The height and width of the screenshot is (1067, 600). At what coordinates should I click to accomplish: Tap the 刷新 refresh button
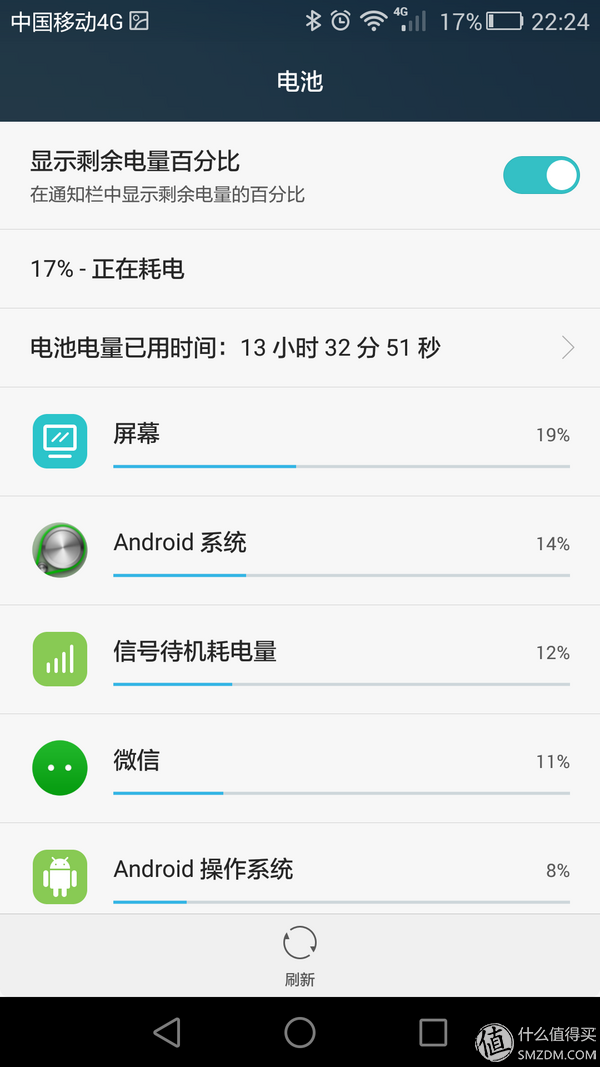tap(300, 955)
